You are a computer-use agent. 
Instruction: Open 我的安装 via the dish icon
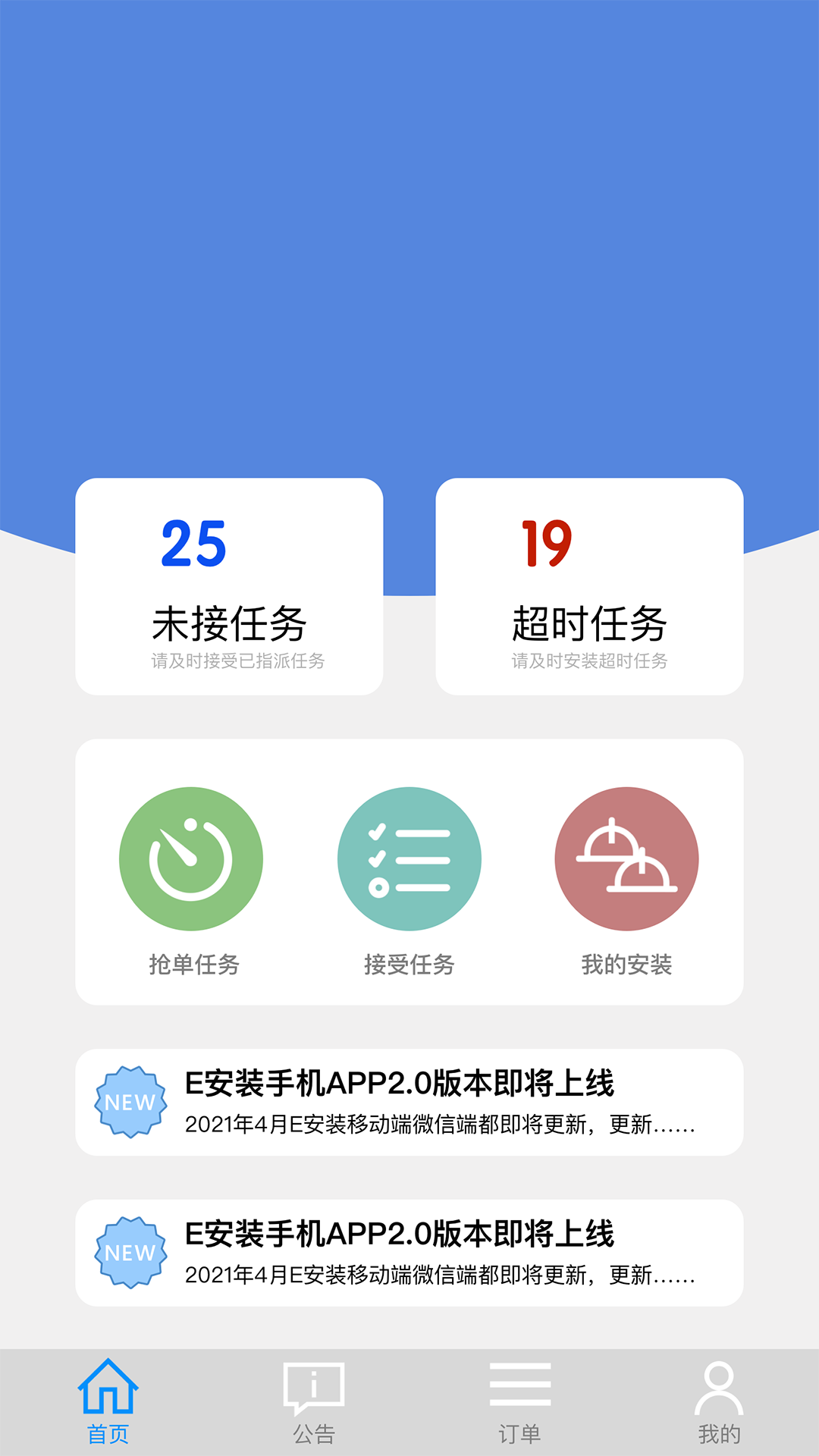coord(626,858)
